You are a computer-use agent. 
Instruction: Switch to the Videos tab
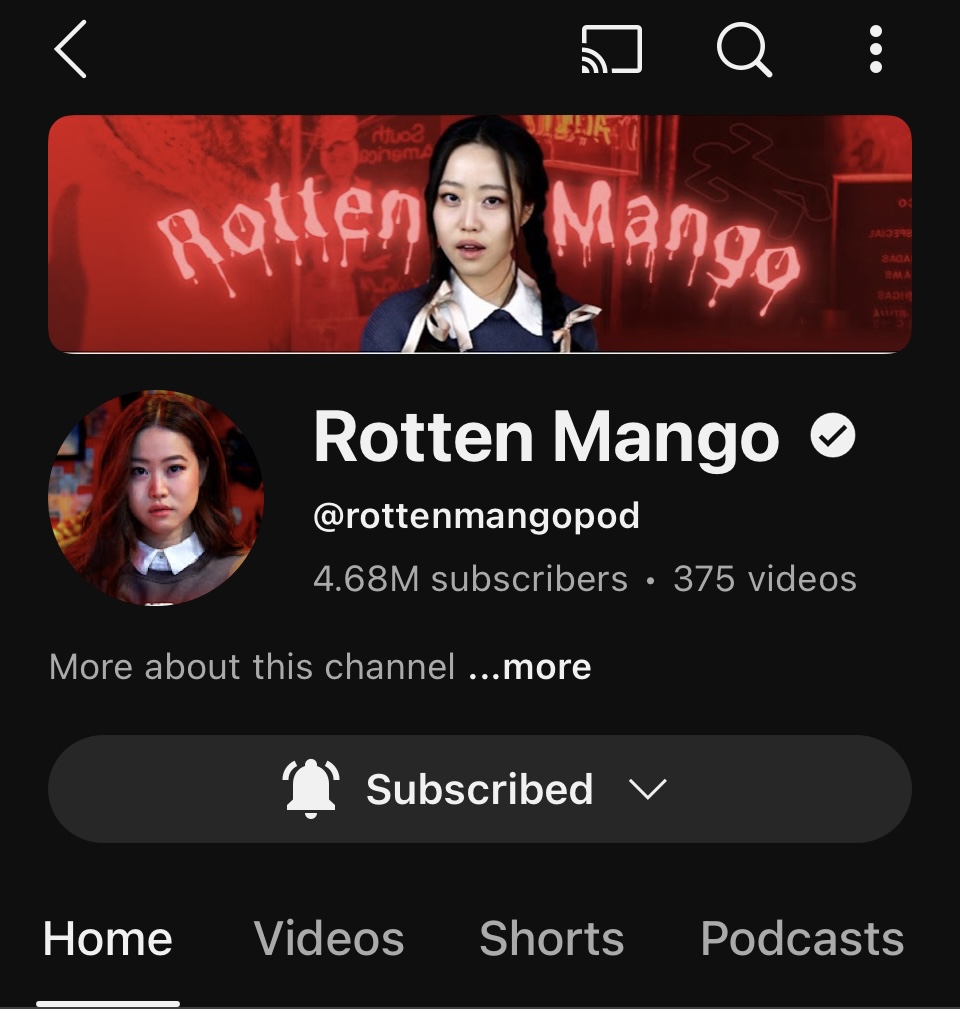coord(329,939)
